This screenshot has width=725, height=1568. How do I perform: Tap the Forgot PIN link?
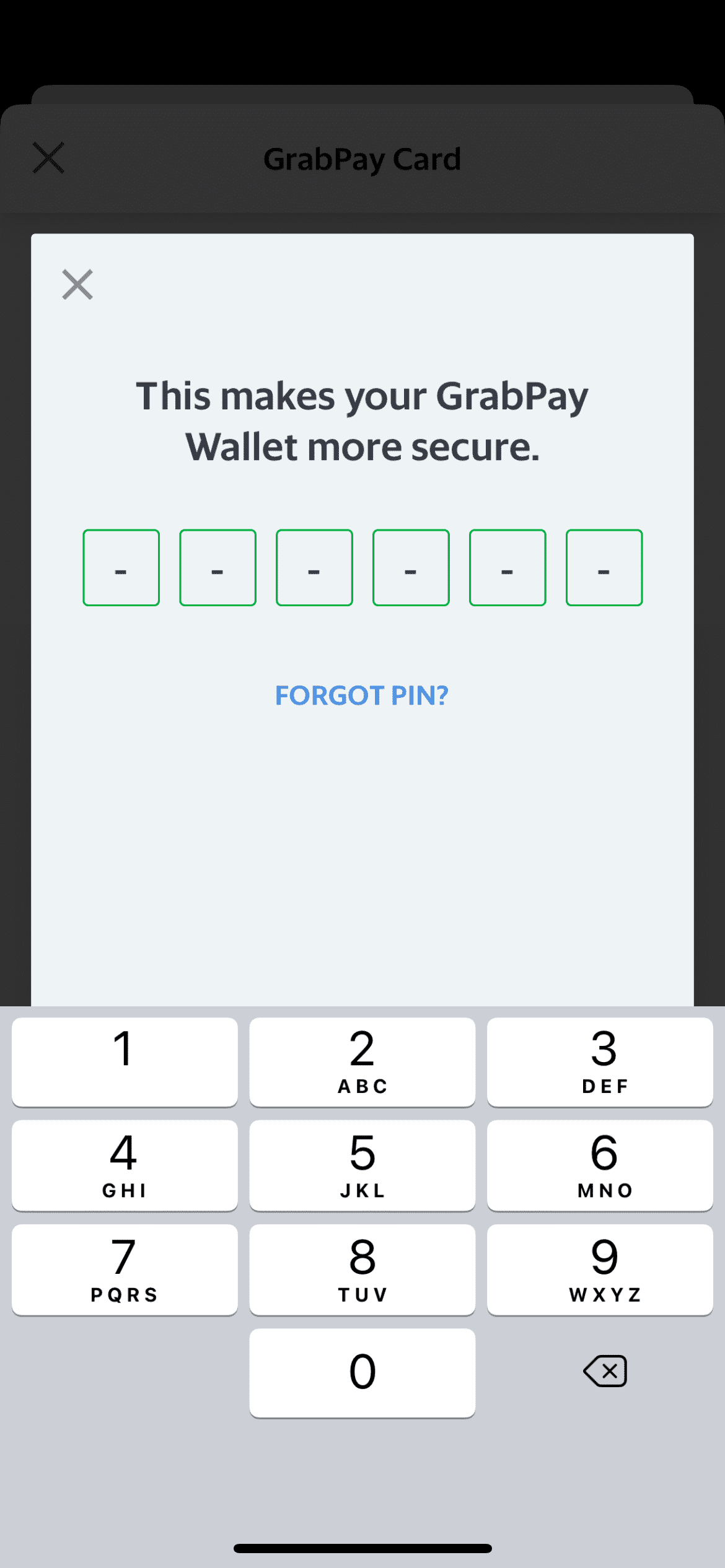362,695
